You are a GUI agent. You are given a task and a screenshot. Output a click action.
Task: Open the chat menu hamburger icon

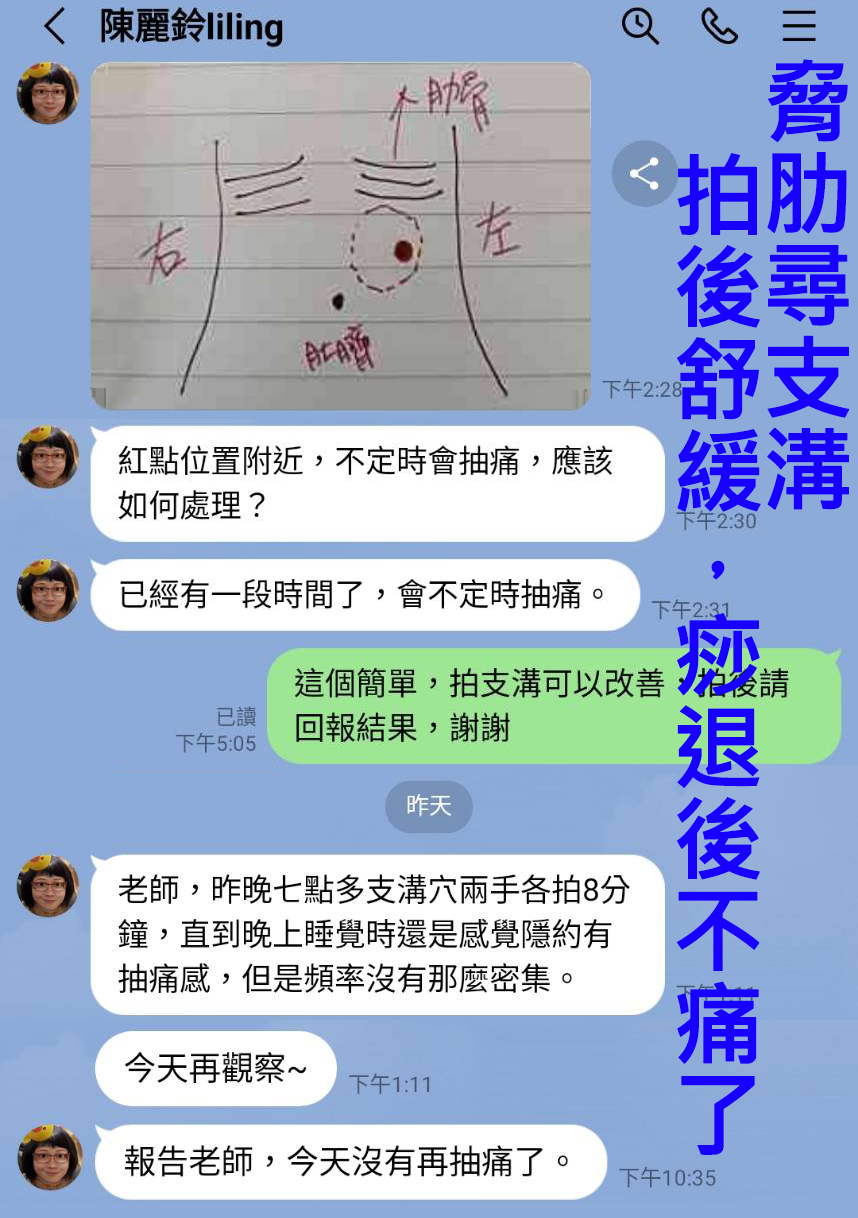tap(799, 26)
